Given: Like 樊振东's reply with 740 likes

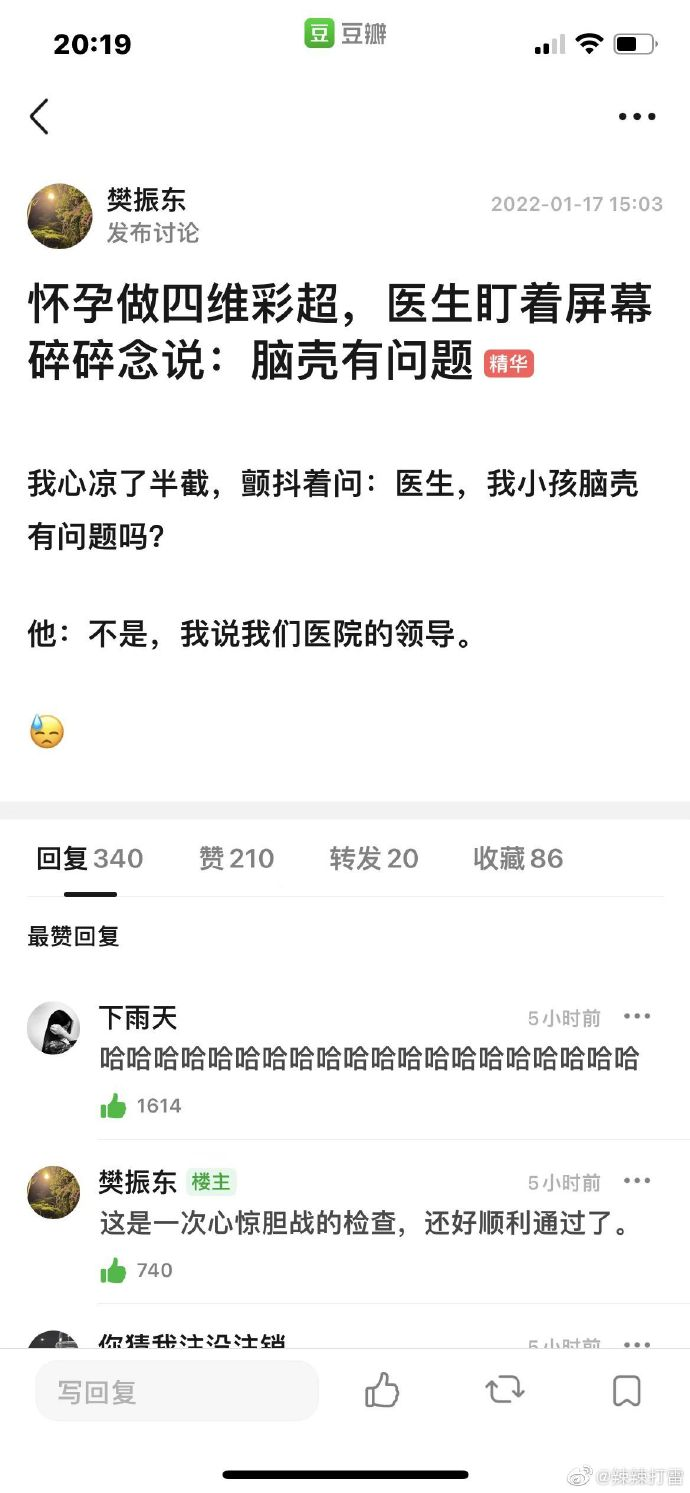Looking at the screenshot, I should (x=113, y=1270).
